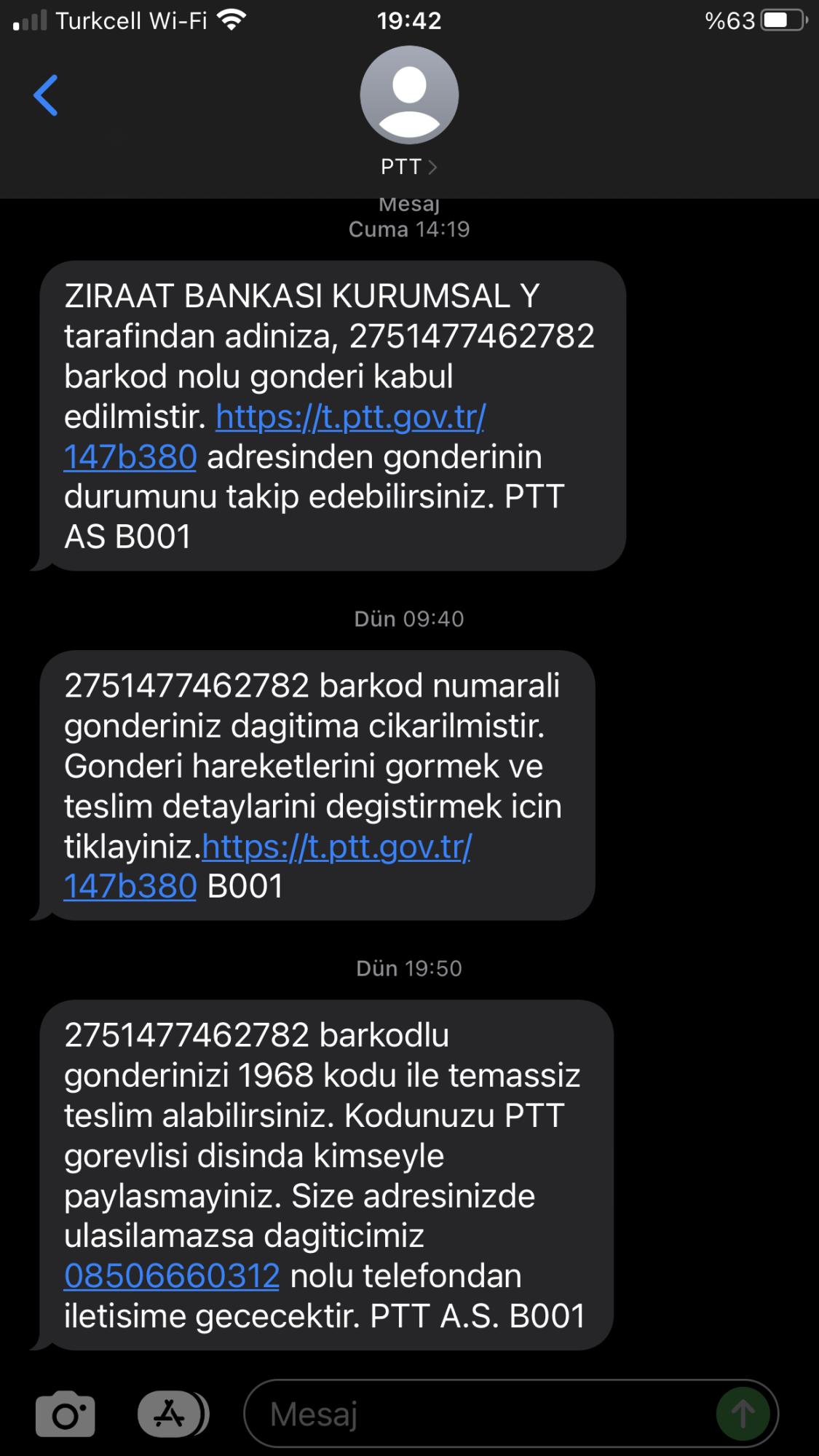819x1456 pixels.
Task: Tap the PTT contact avatar photo
Action: [x=409, y=95]
